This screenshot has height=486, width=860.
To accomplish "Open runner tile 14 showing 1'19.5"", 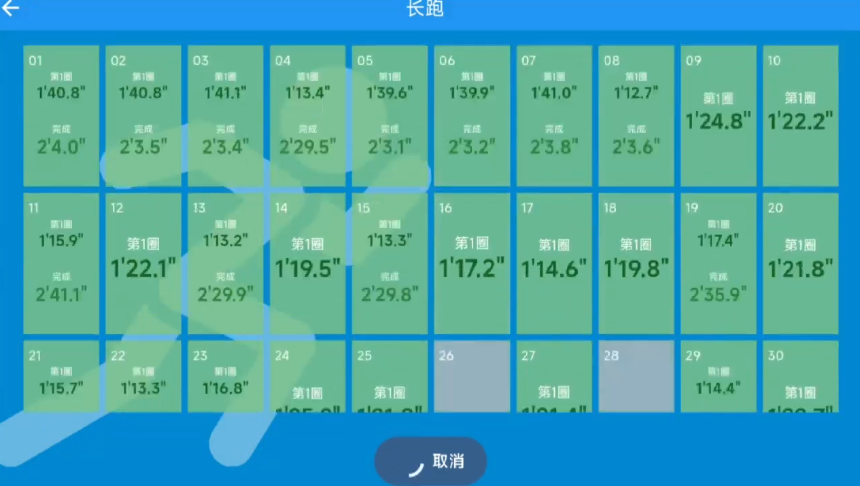I will point(308,264).
